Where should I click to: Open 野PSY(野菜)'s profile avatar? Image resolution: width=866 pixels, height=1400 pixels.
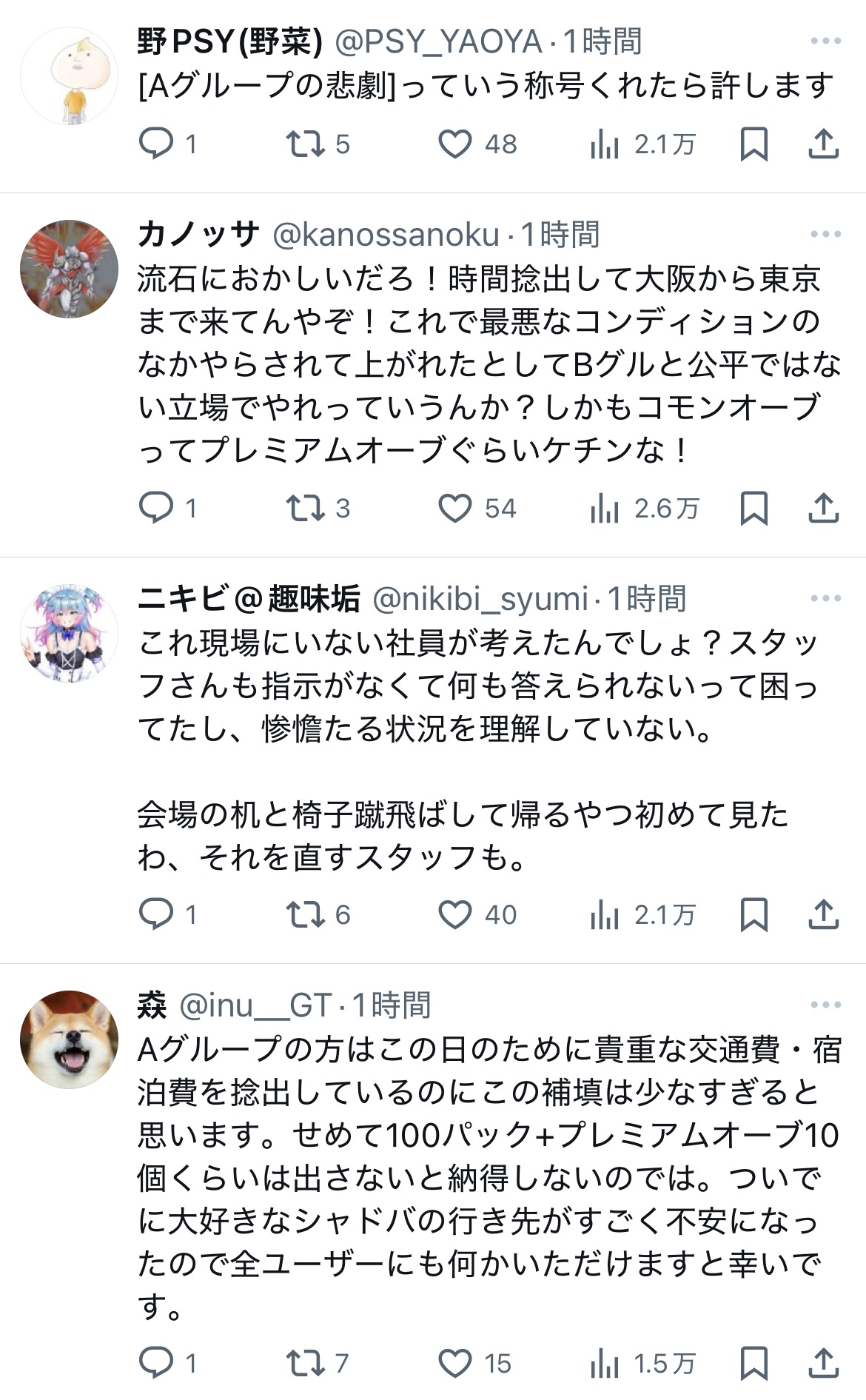pyautogui.click(x=69, y=76)
